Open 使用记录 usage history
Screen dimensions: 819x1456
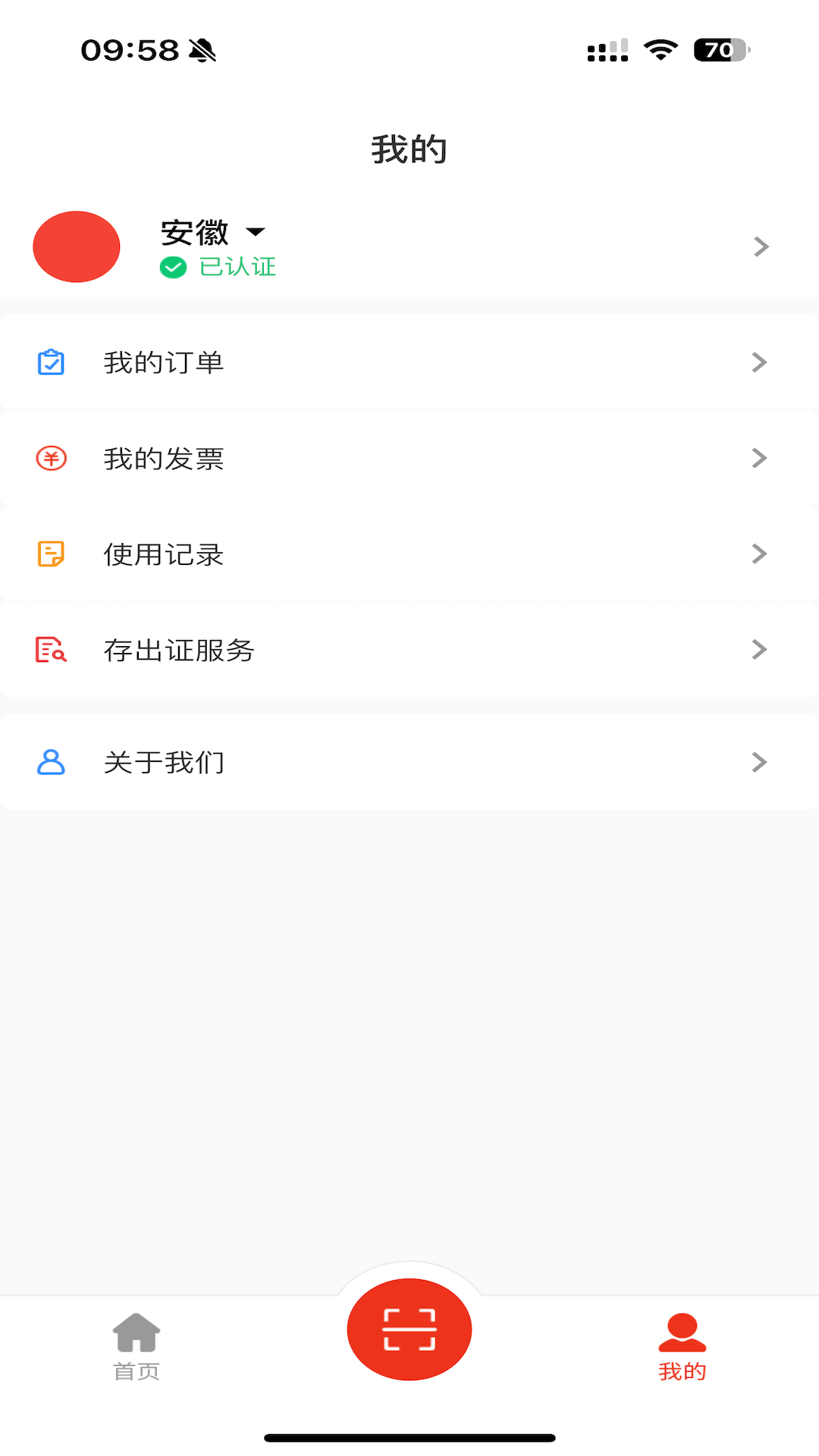(x=409, y=554)
